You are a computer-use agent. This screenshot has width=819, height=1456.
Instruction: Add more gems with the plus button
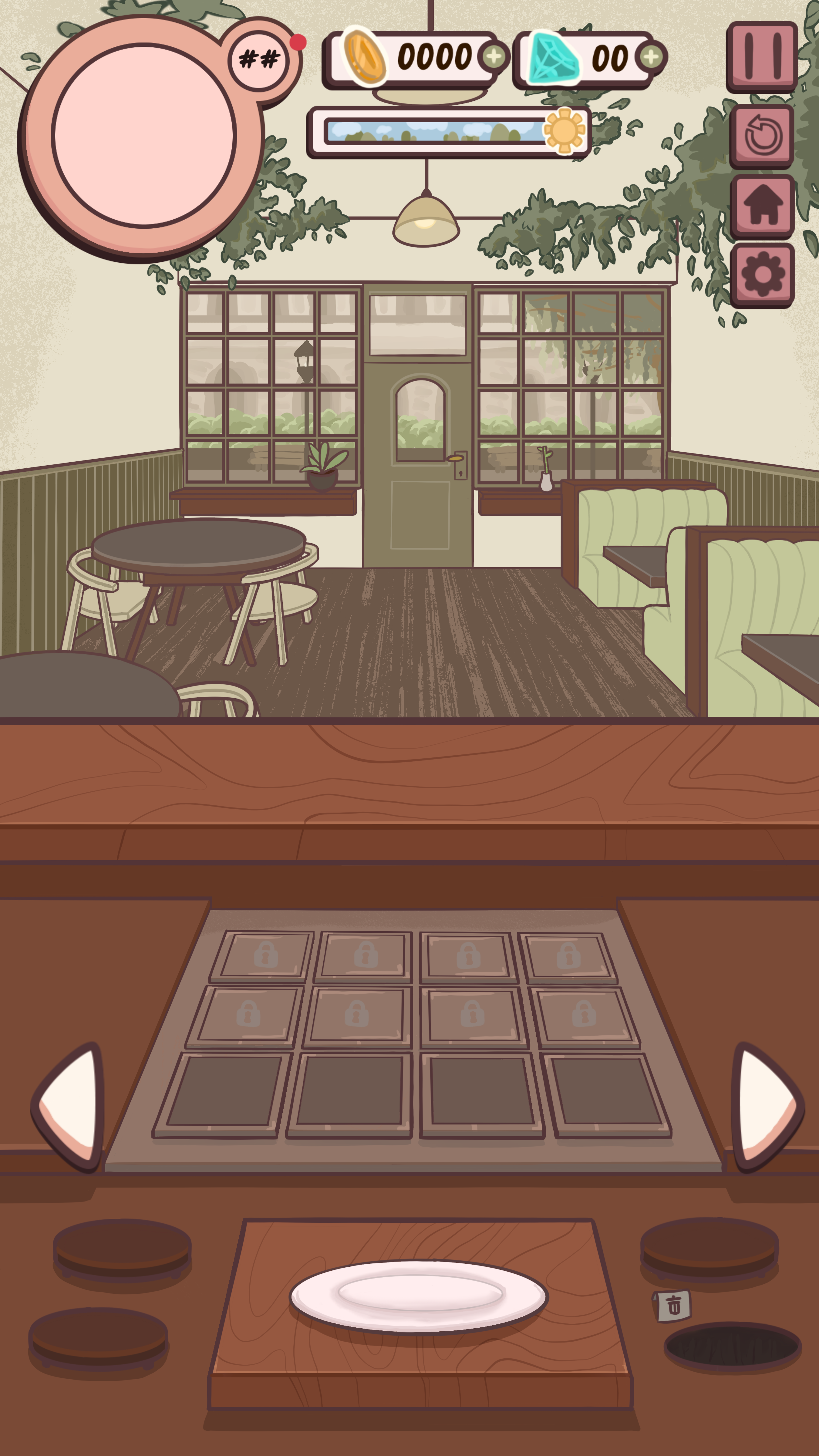651,56
